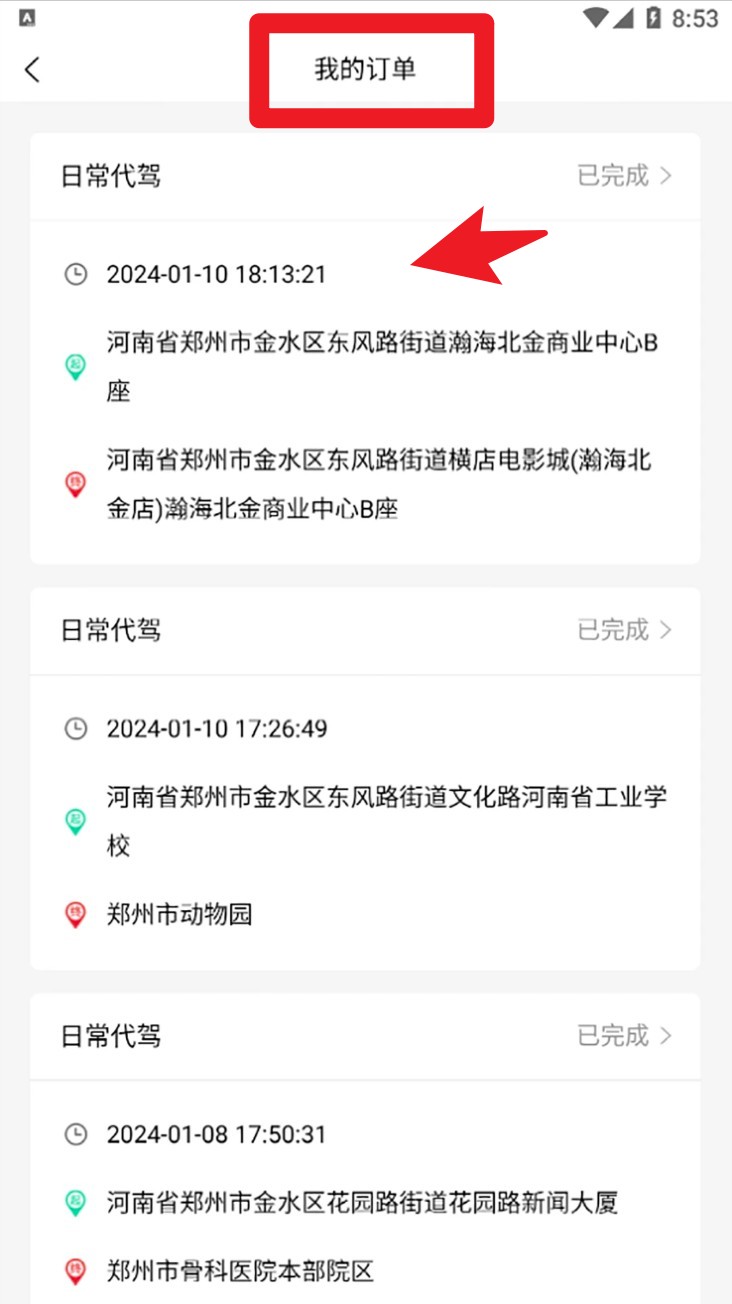Image resolution: width=732 pixels, height=1304 pixels.
Task: Go back from 我的订单 page
Action: 32,70
